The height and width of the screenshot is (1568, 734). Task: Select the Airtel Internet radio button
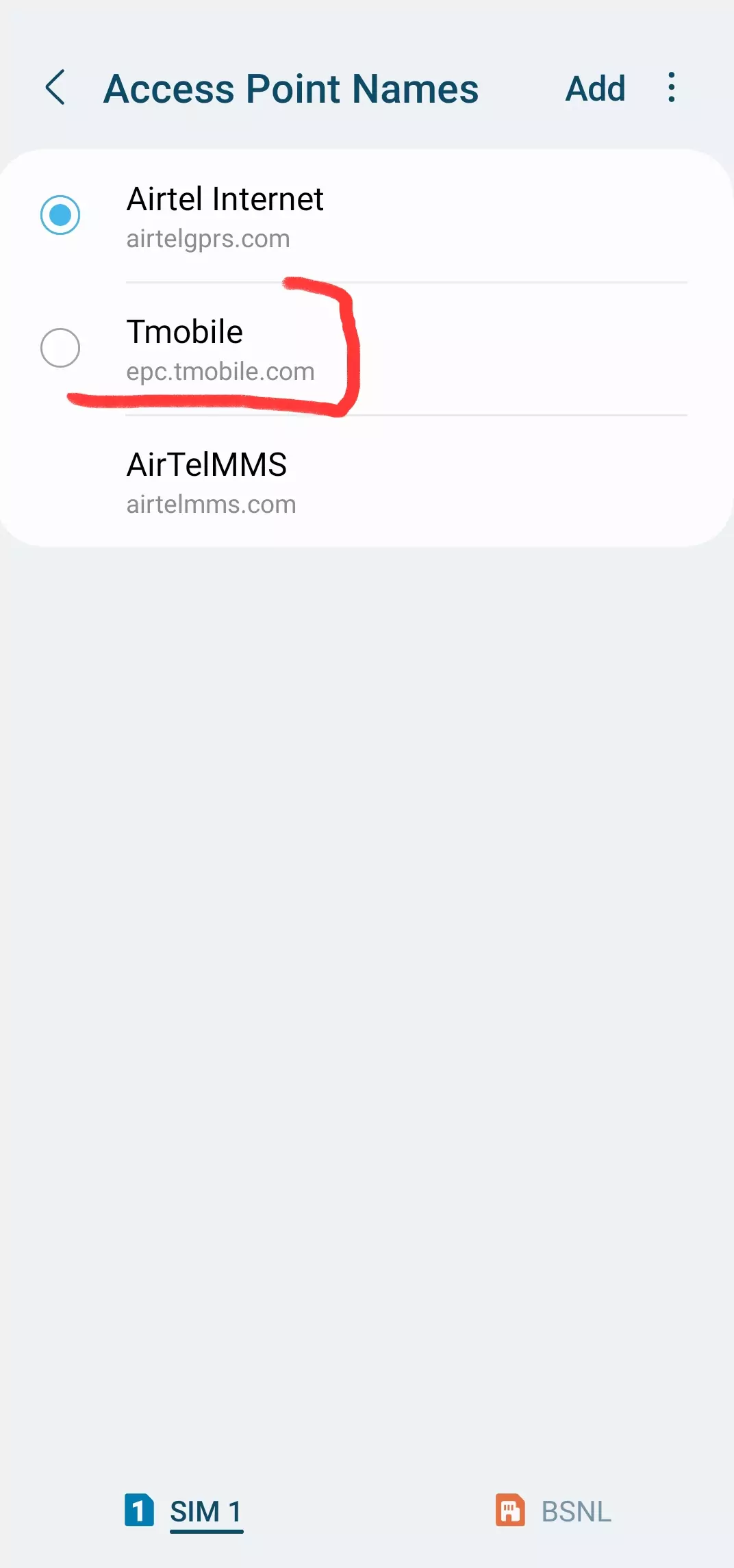pos(60,215)
